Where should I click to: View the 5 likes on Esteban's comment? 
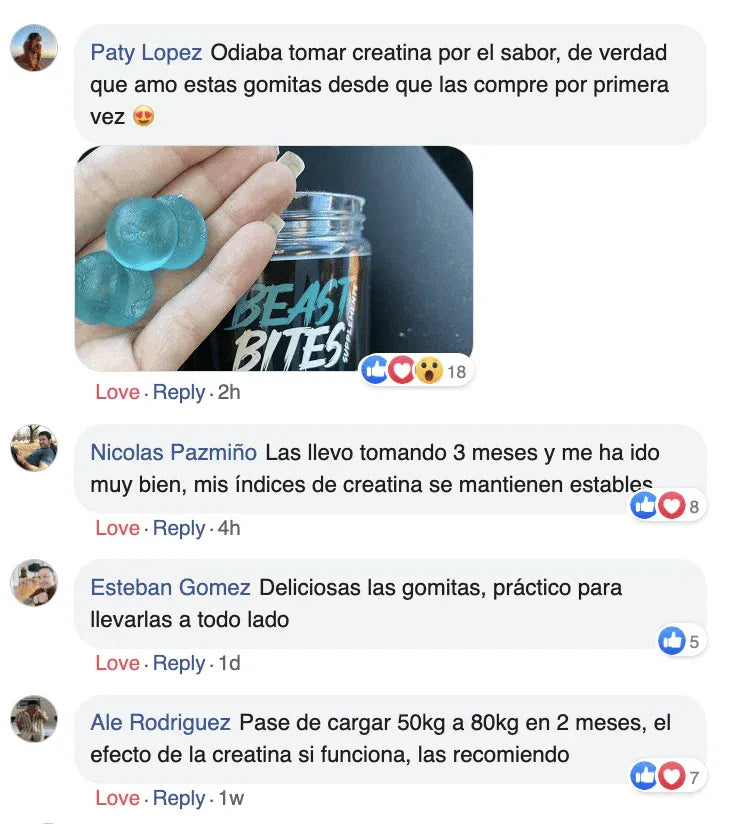coord(680,641)
